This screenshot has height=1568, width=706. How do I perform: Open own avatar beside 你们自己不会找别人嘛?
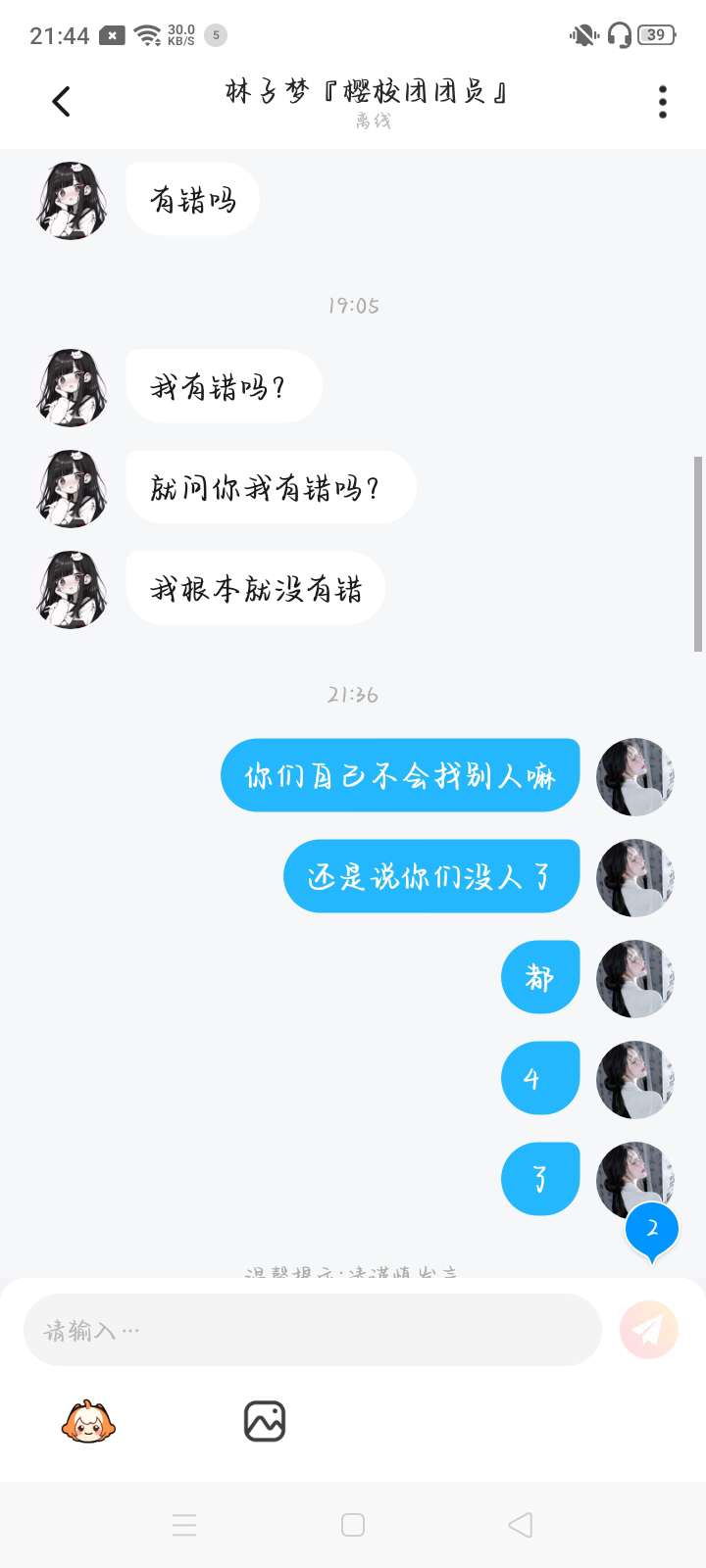point(635,776)
